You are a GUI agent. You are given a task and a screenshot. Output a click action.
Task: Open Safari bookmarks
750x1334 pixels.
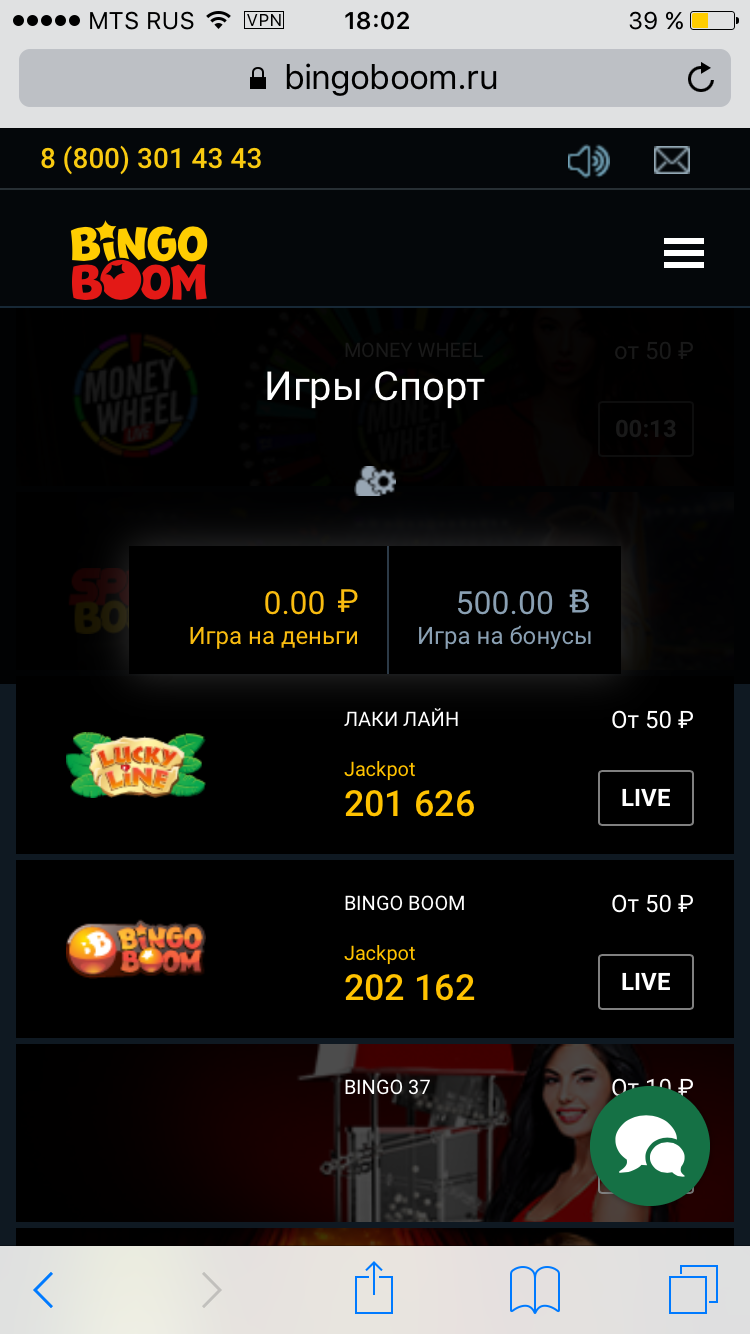click(x=535, y=1290)
